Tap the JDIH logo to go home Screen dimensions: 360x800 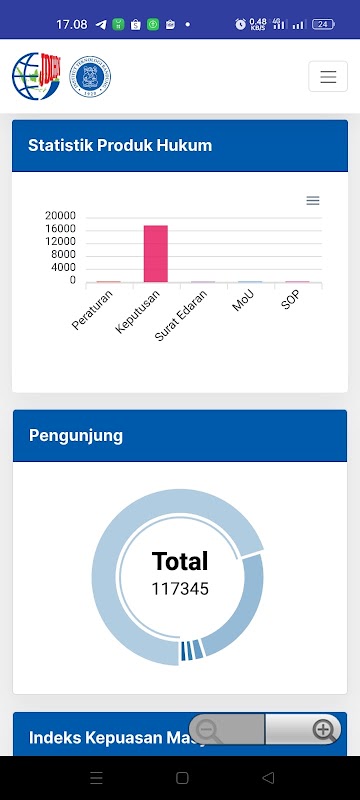[x=36, y=76]
